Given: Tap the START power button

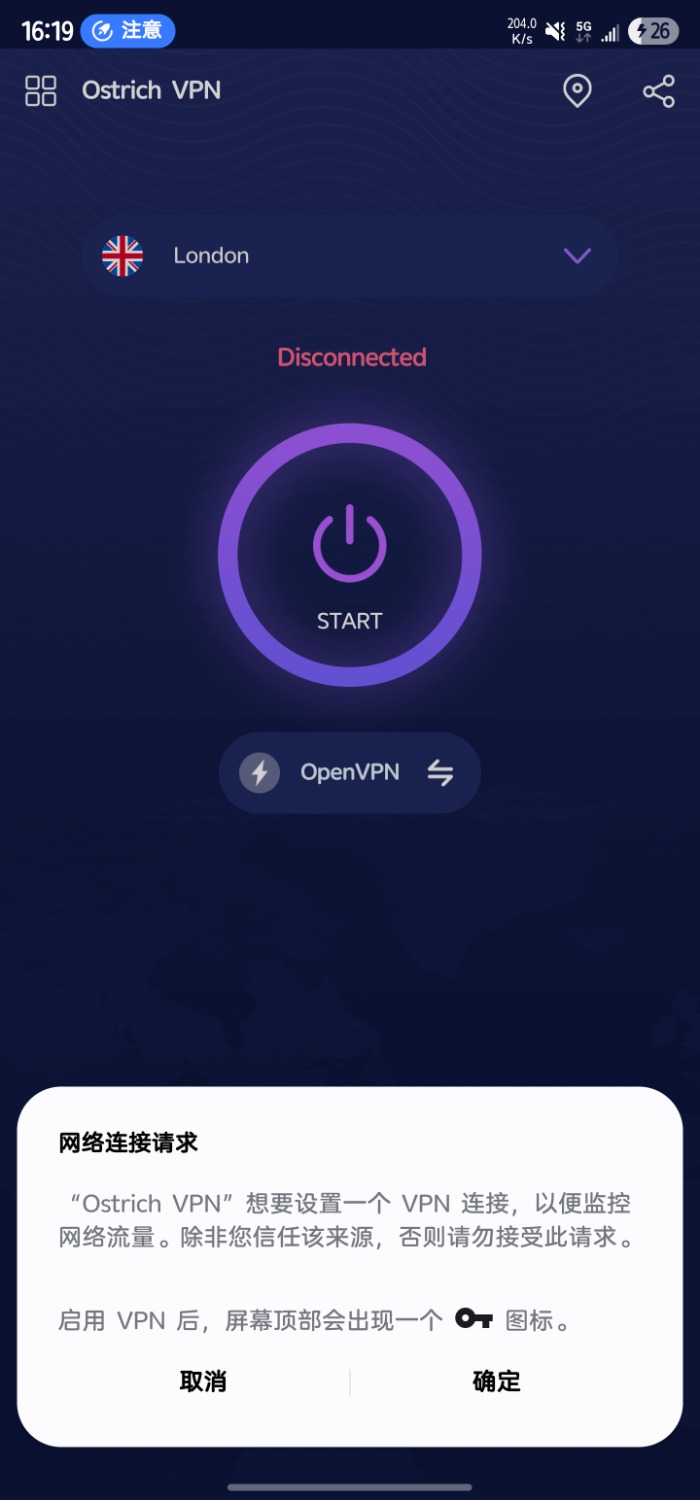Looking at the screenshot, I should 349,555.
